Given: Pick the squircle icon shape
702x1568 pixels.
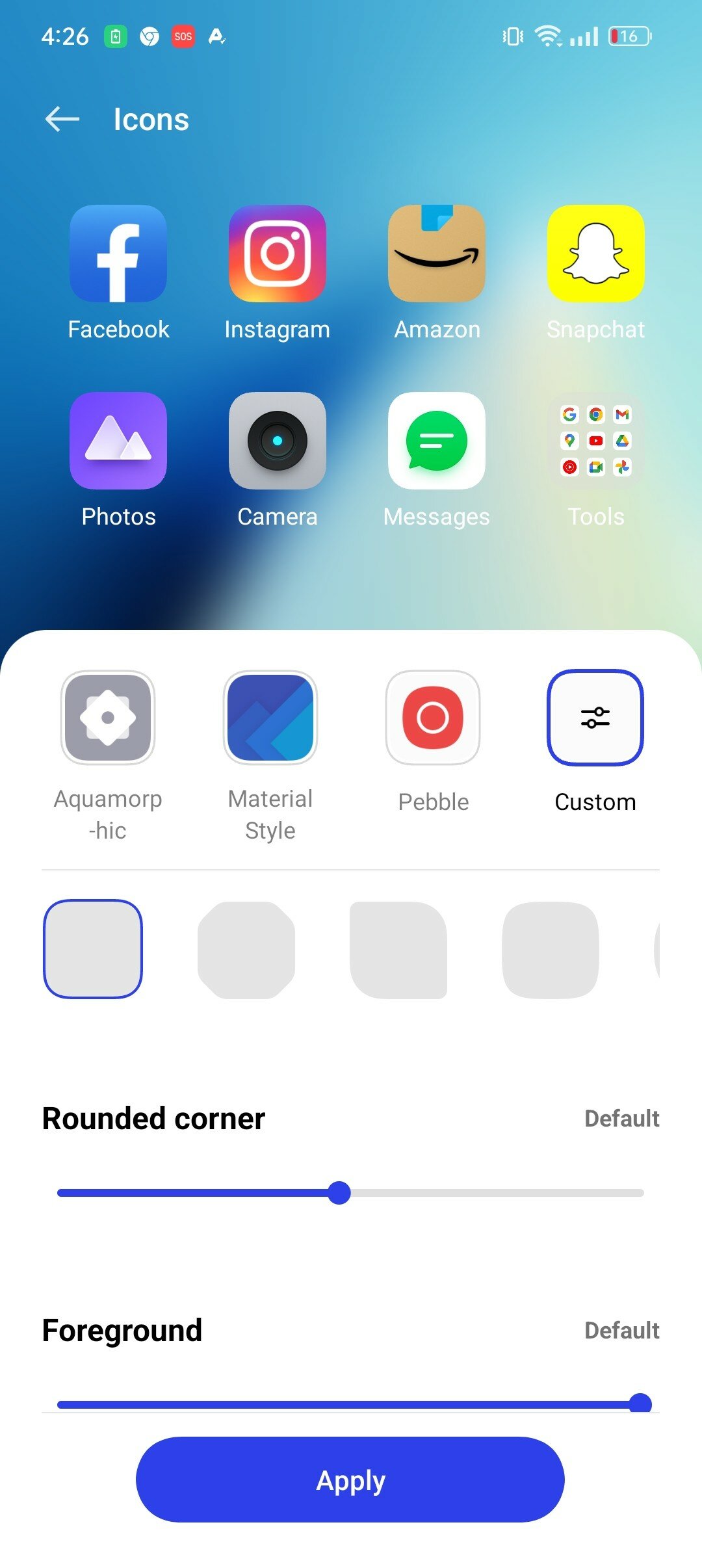Looking at the screenshot, I should pyautogui.click(x=551, y=950).
